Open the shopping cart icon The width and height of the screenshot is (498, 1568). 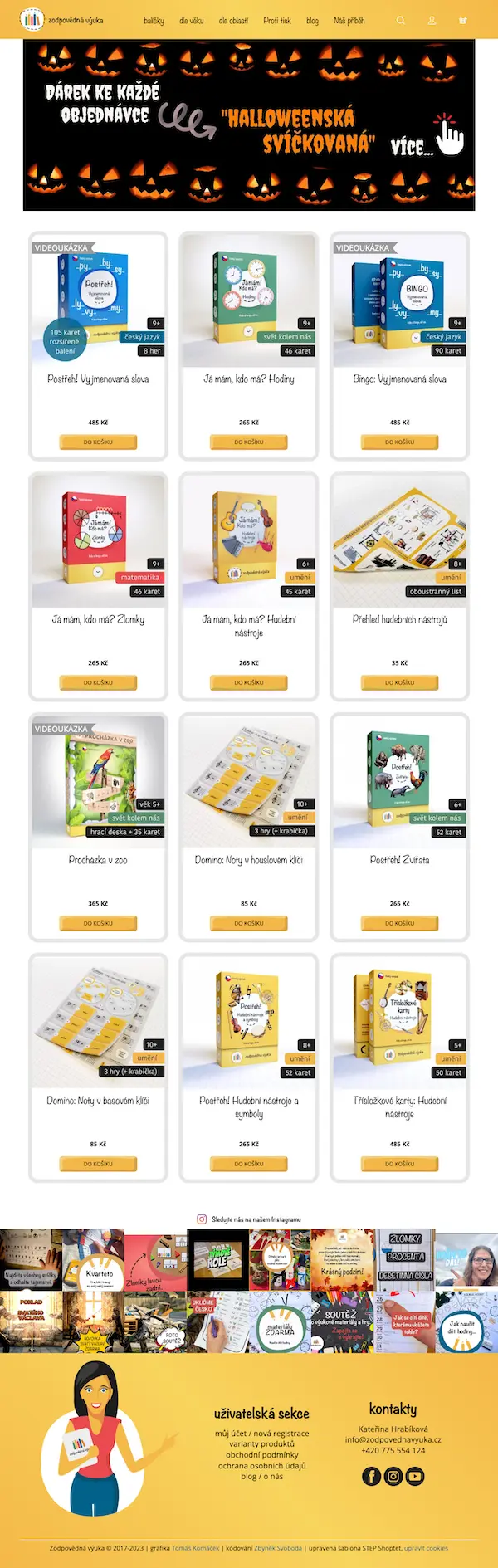pyautogui.click(x=463, y=20)
